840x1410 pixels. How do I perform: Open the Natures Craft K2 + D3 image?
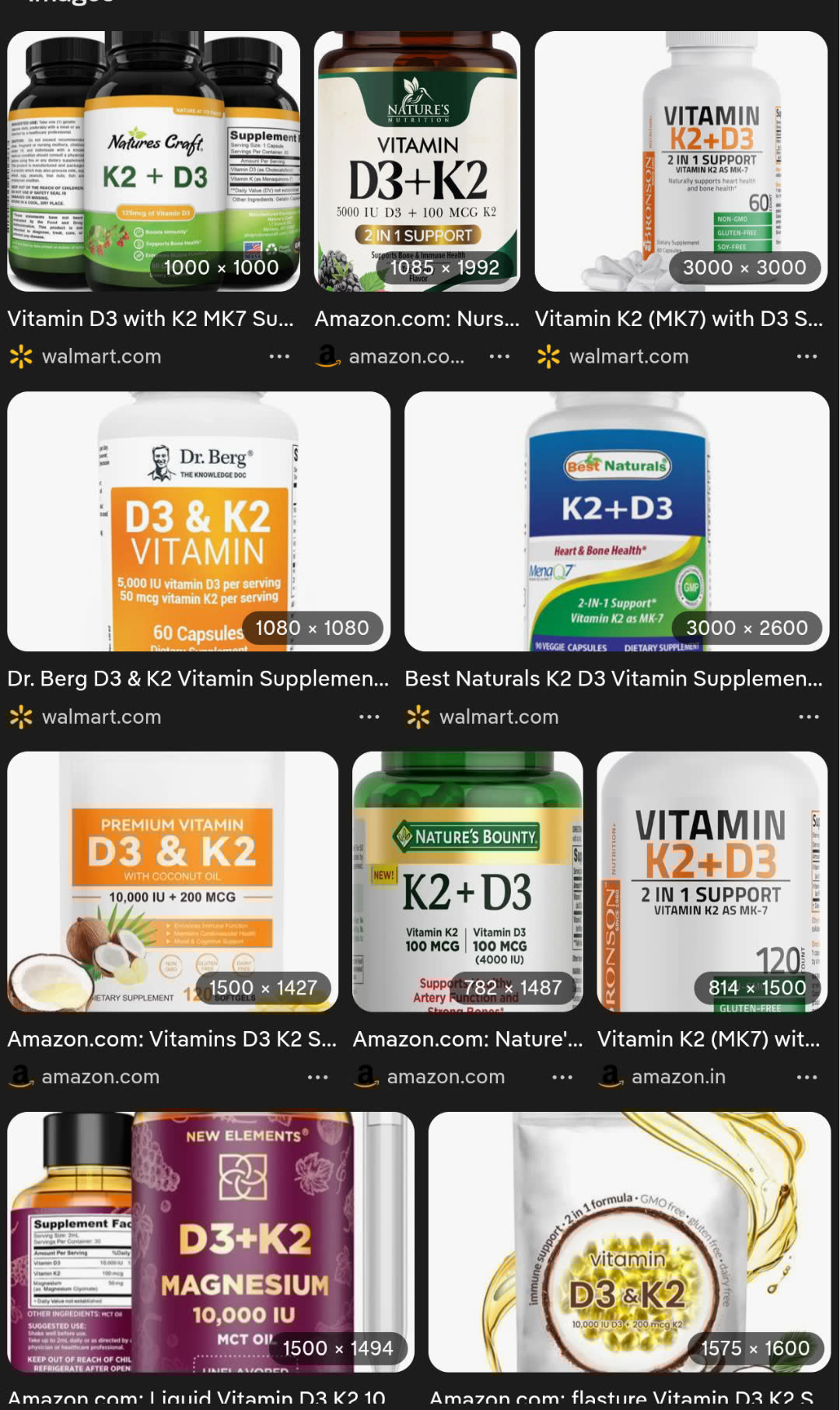153,161
